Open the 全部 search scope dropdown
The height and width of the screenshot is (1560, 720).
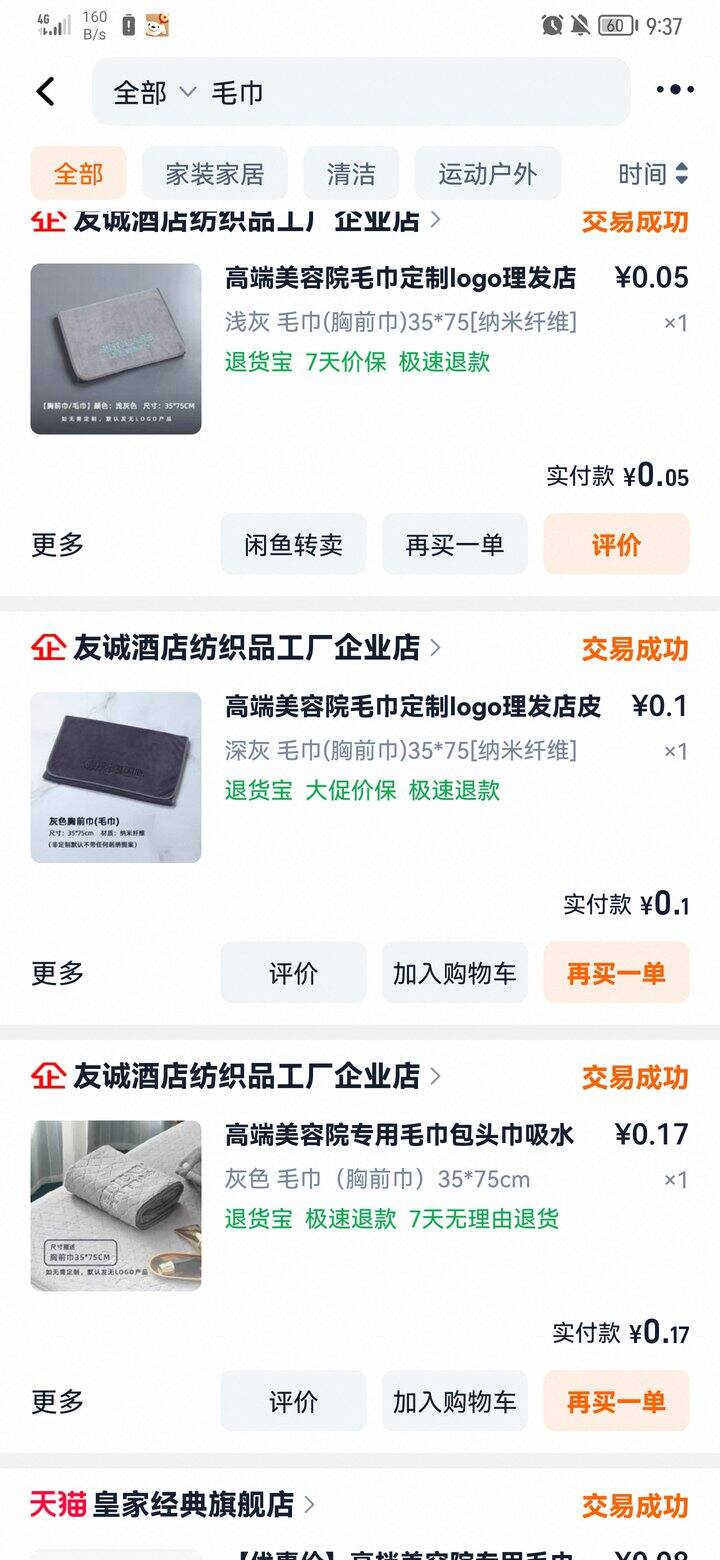click(x=150, y=91)
